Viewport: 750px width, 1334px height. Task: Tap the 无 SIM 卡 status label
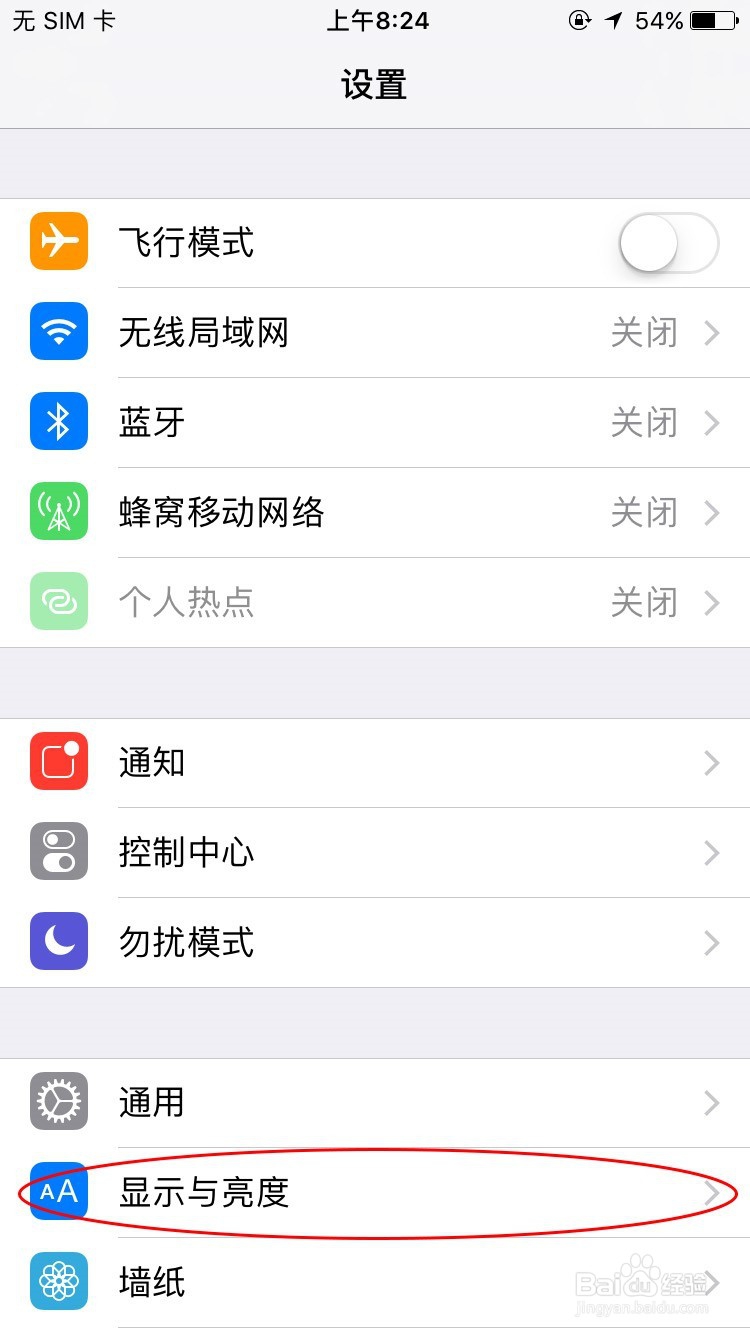[x=64, y=20]
